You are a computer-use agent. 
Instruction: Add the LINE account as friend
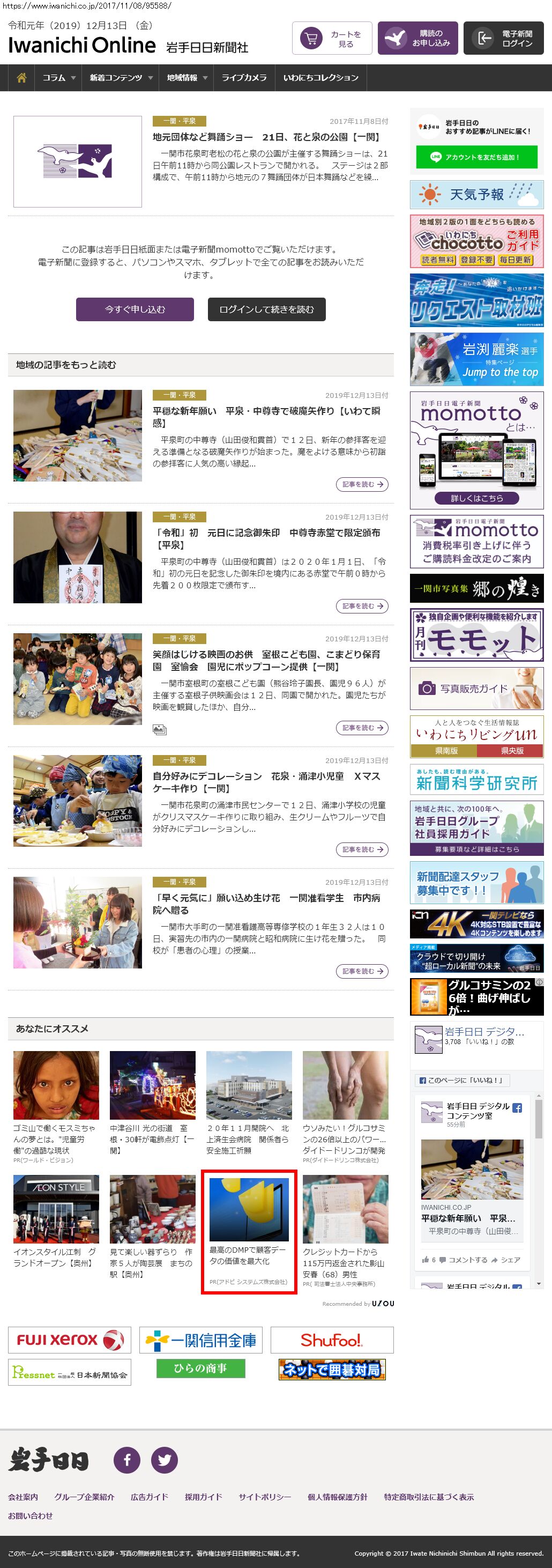(x=476, y=157)
